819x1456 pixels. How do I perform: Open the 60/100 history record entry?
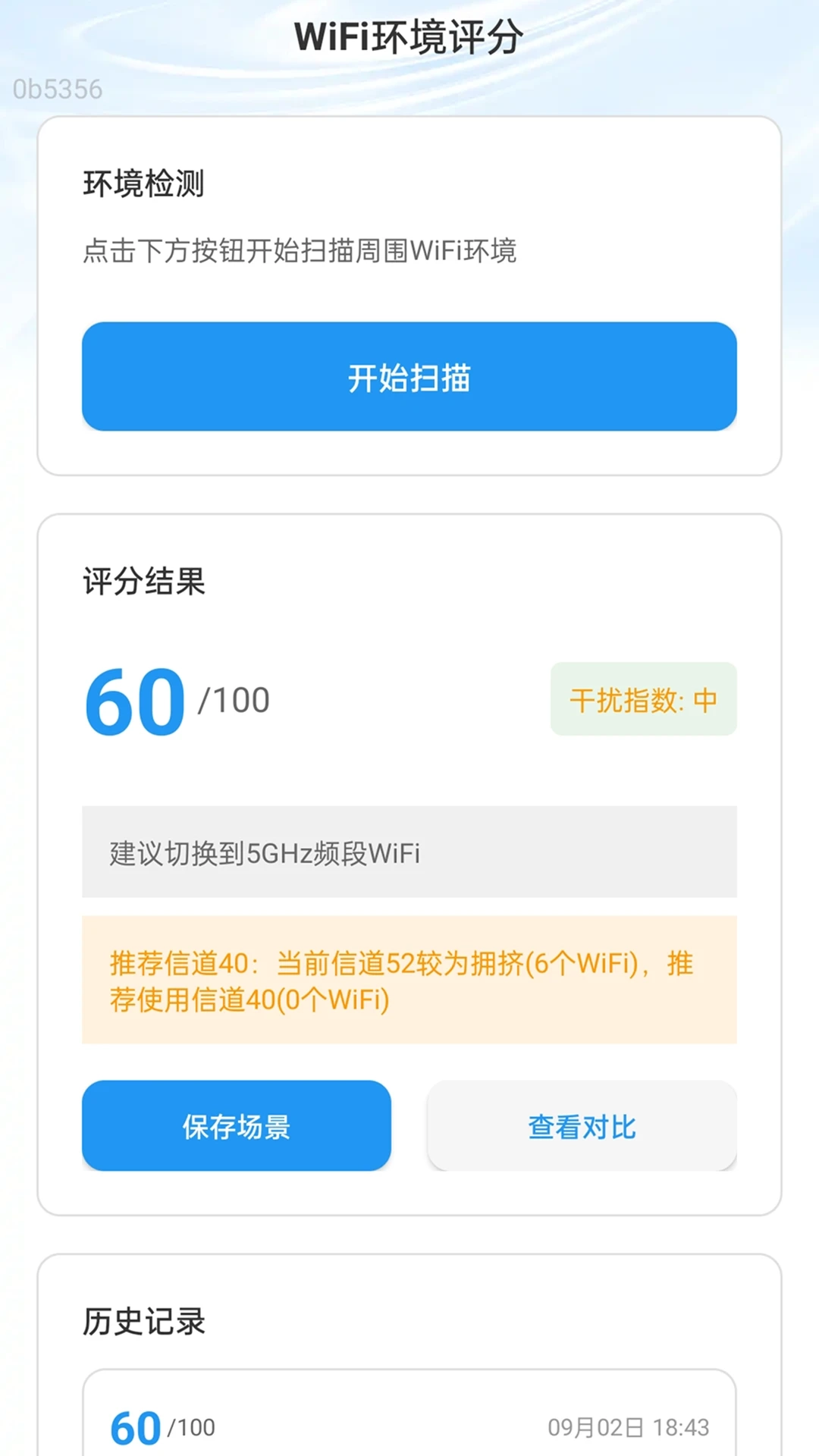tap(409, 1424)
